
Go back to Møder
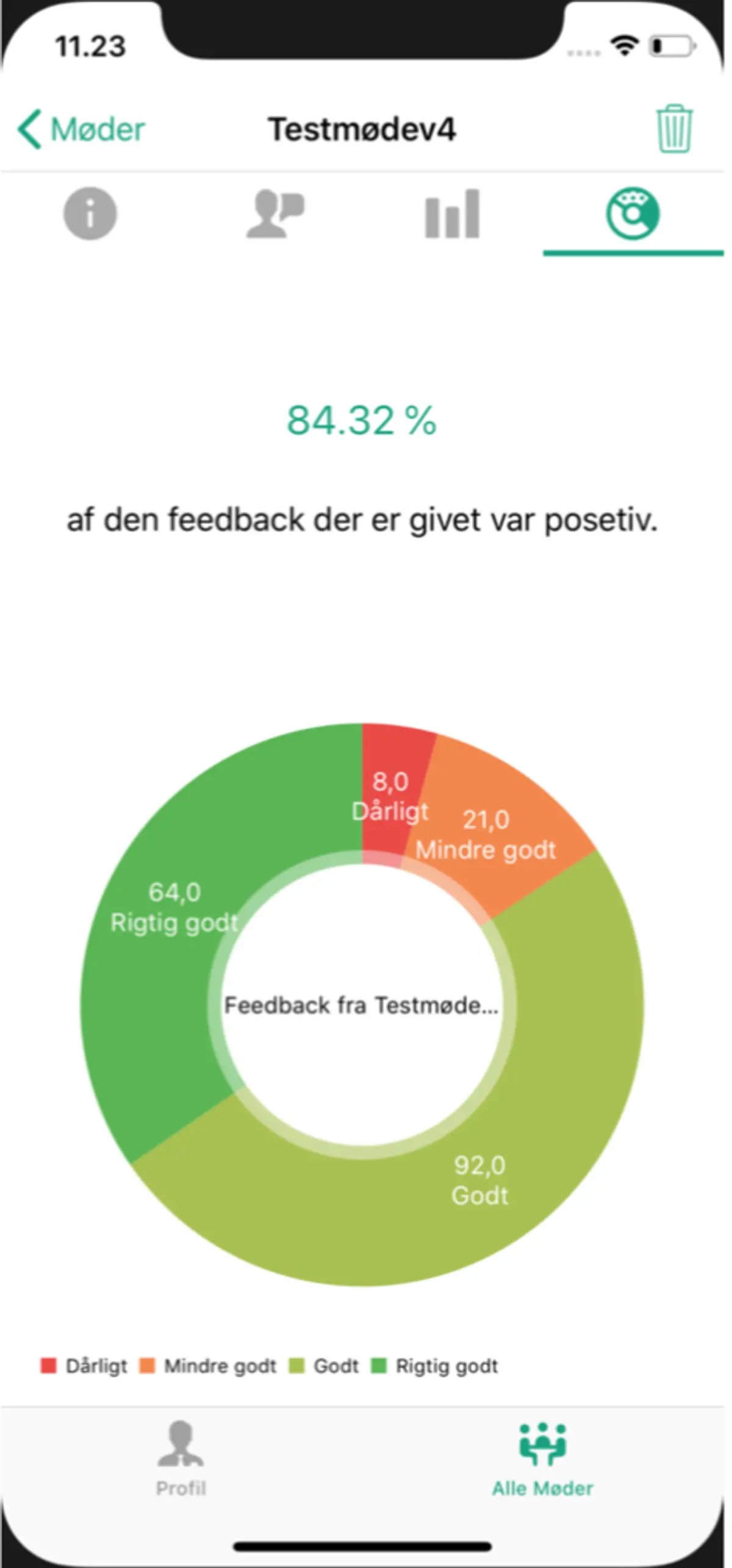tap(81, 129)
